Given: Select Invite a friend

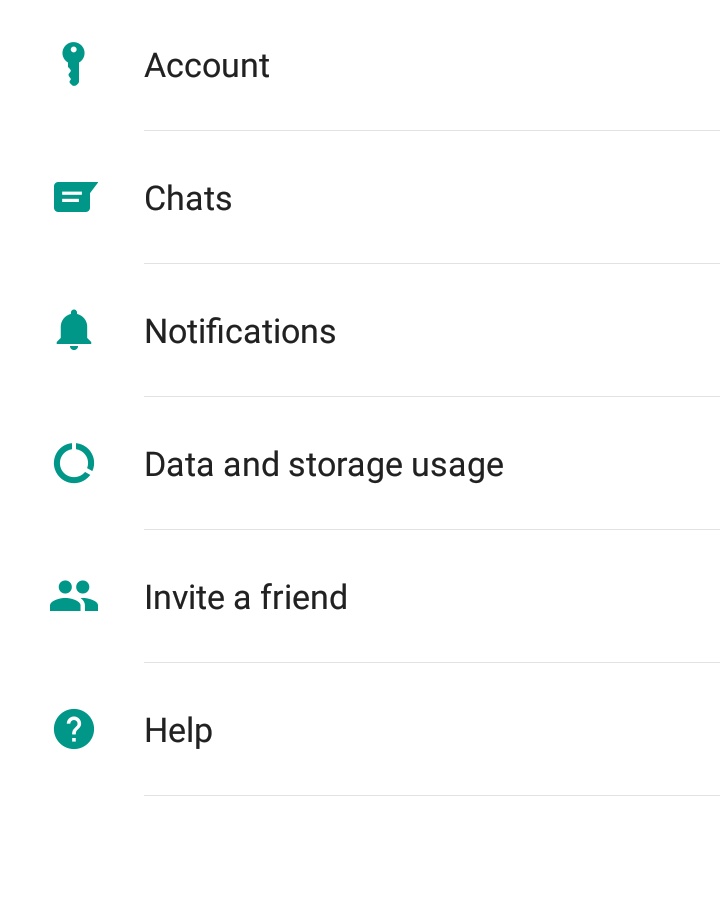Looking at the screenshot, I should (x=245, y=598).
